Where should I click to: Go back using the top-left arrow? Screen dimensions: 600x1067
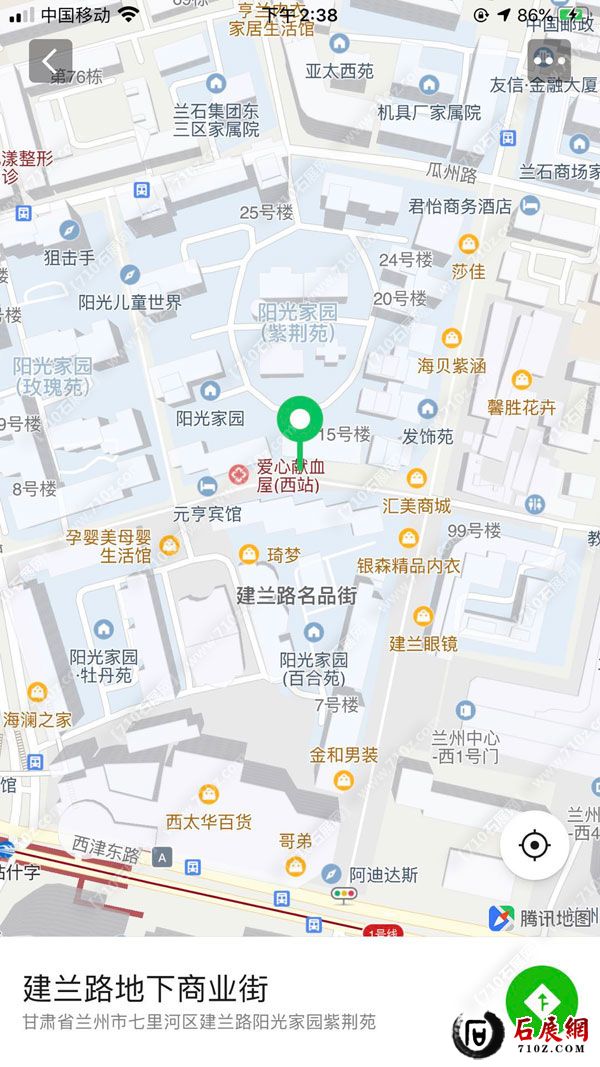click(50, 60)
